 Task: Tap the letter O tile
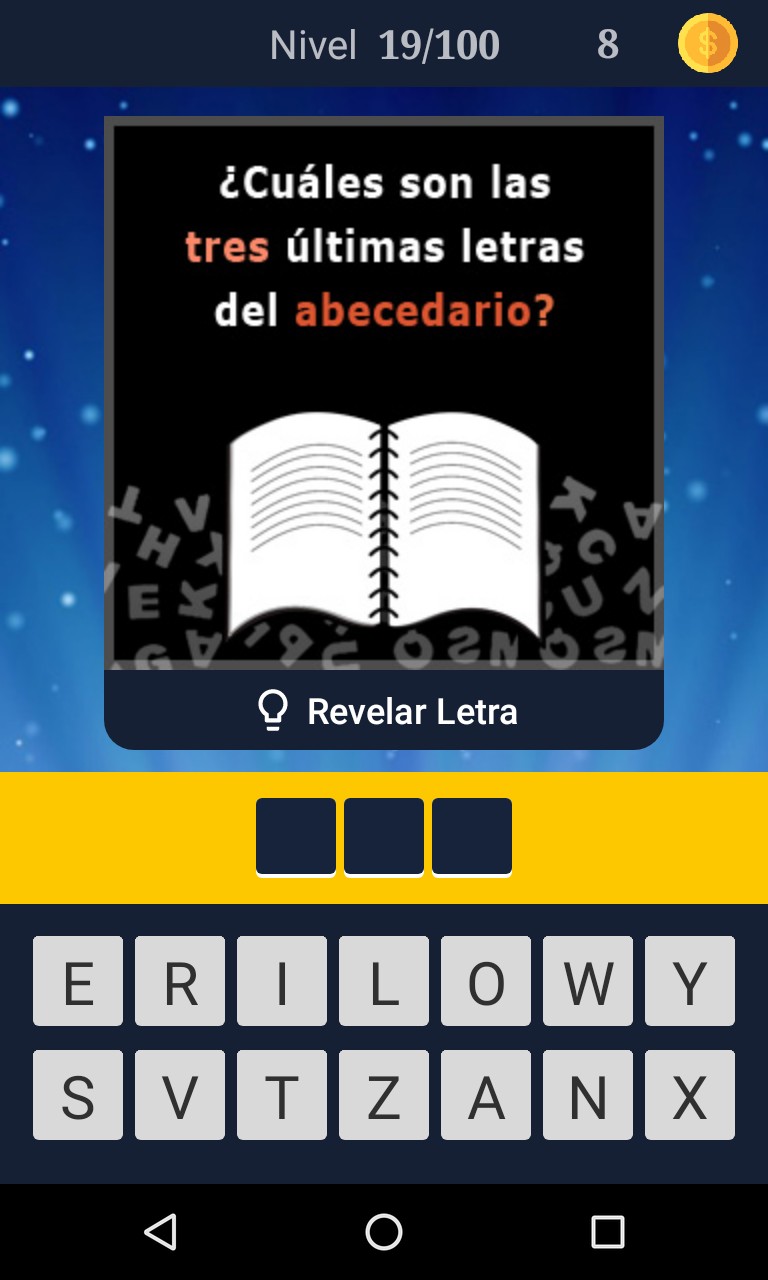(485, 981)
